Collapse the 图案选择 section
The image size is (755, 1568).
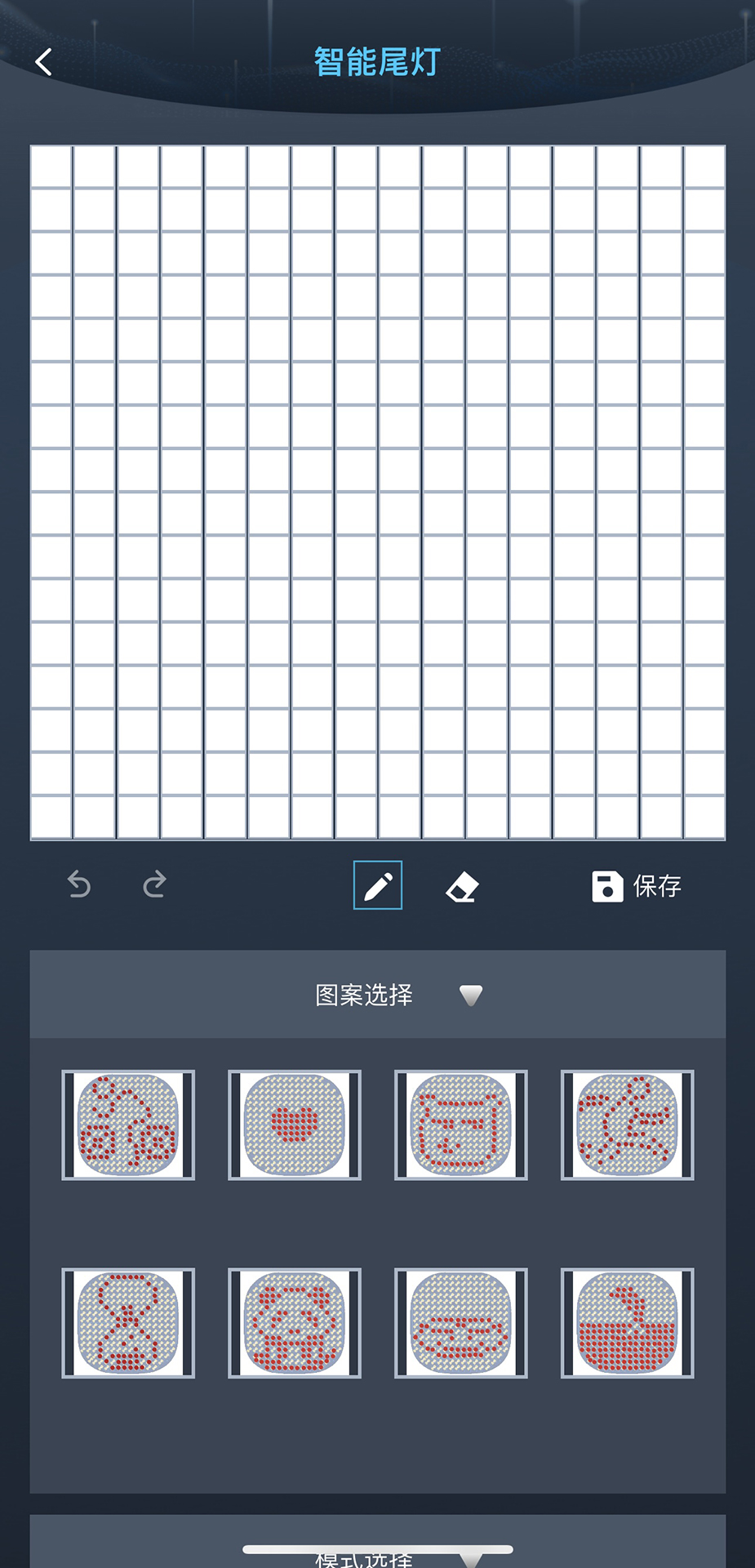point(470,995)
